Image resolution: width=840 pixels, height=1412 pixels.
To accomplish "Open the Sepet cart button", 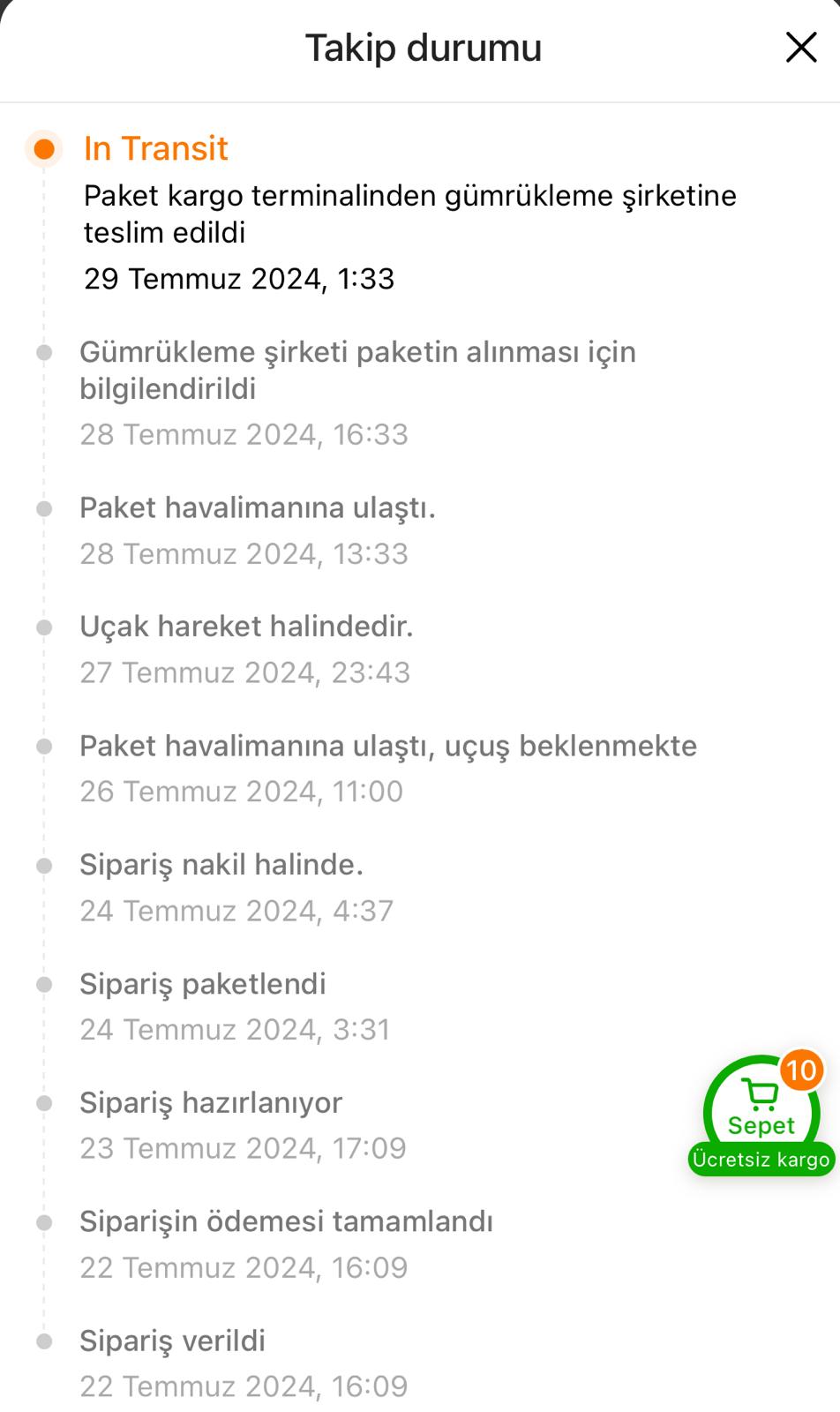I will coord(761,1114).
